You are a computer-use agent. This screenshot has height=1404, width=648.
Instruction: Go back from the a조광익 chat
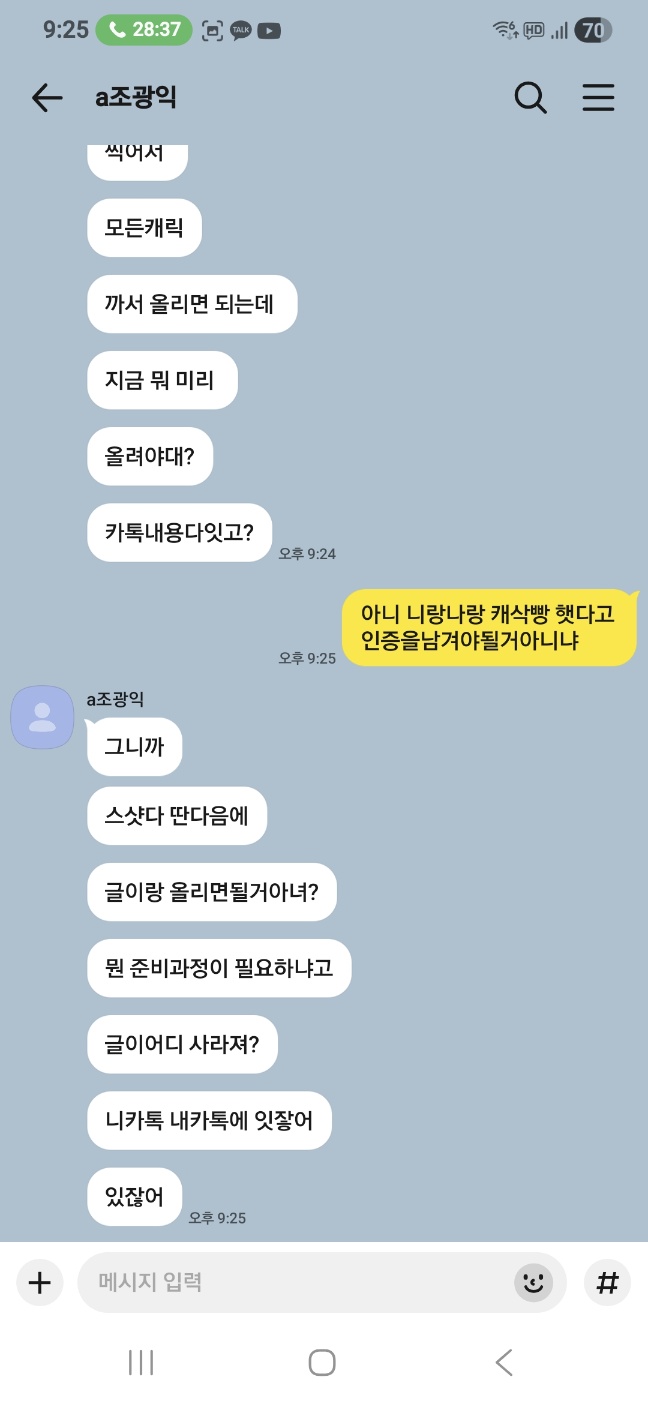click(x=46, y=97)
